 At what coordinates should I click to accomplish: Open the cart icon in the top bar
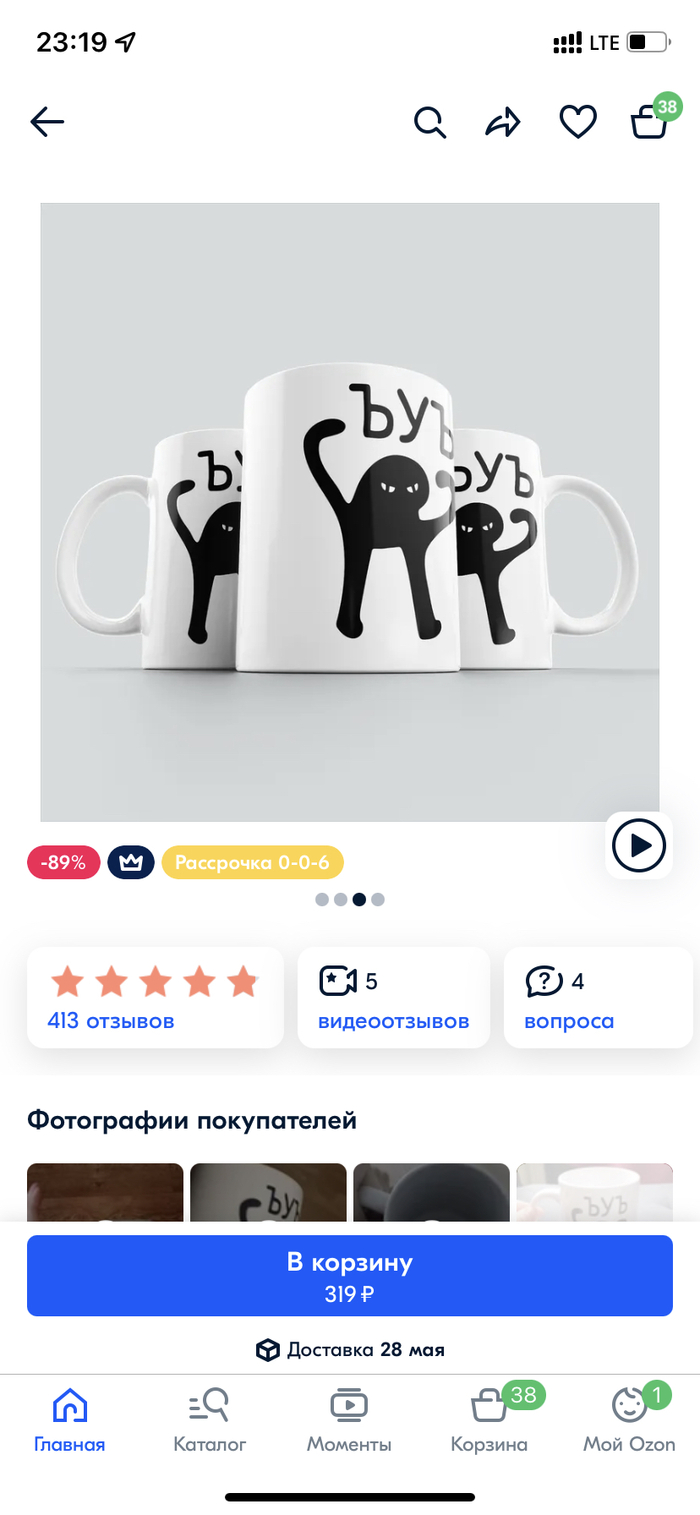(650, 123)
